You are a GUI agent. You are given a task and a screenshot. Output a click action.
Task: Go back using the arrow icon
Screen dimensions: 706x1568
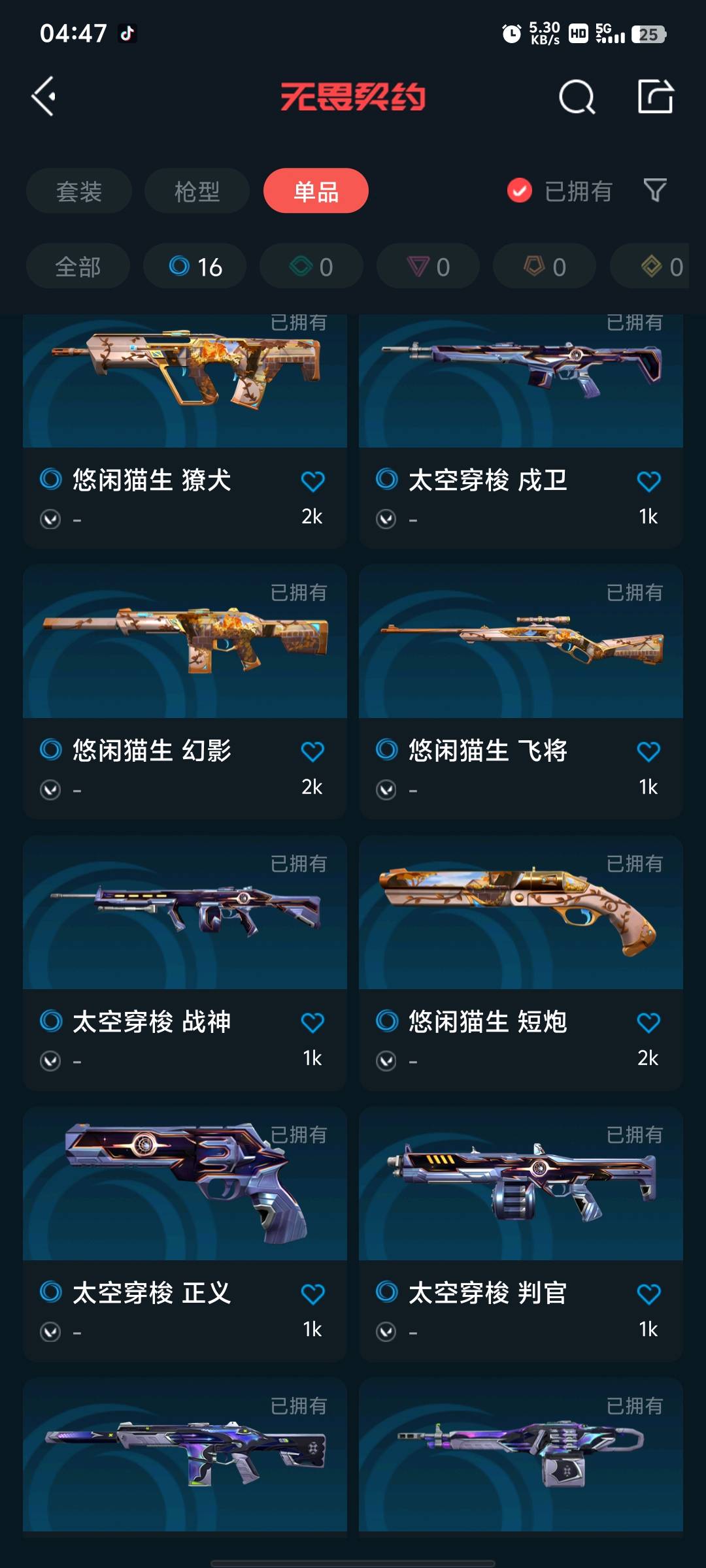44,97
